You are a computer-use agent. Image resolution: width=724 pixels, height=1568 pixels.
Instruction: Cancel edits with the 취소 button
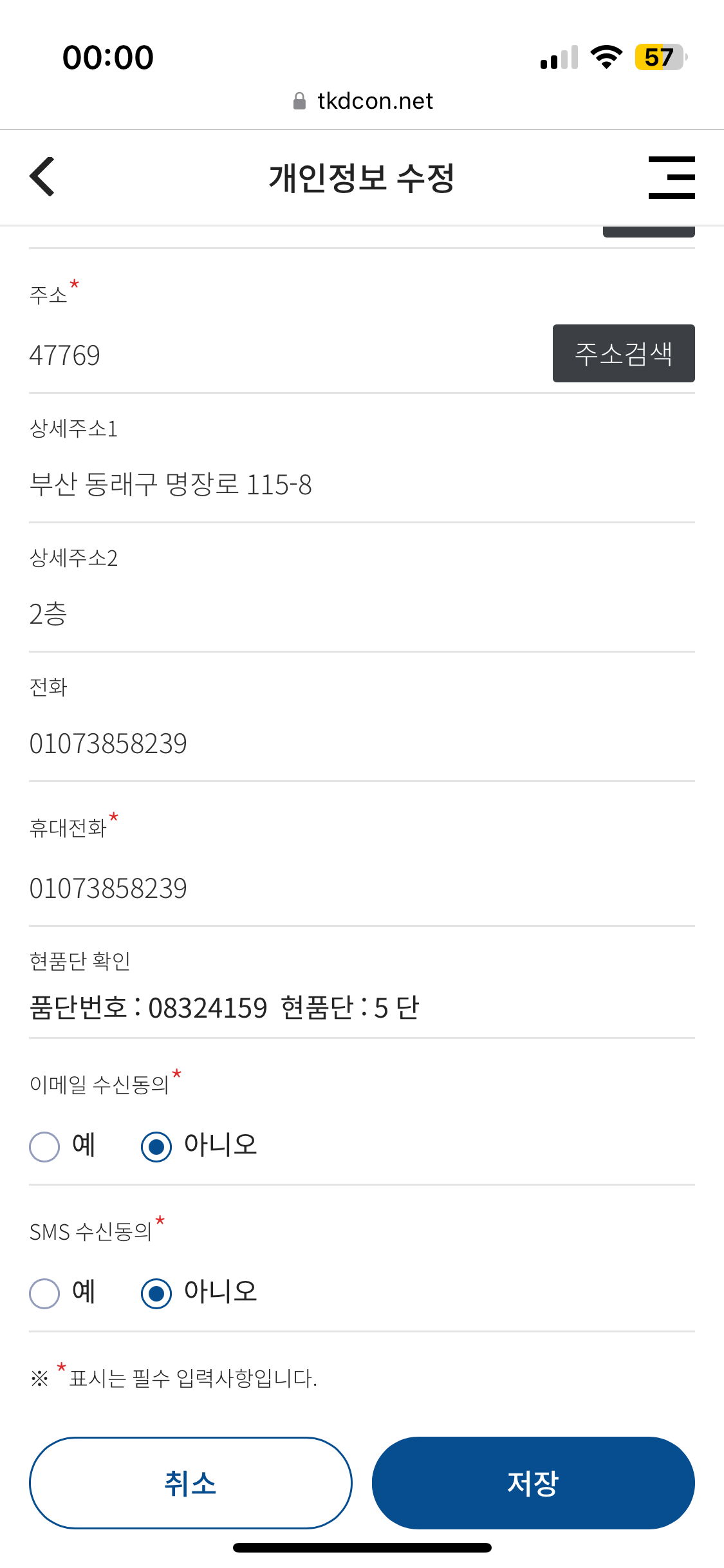[190, 1483]
